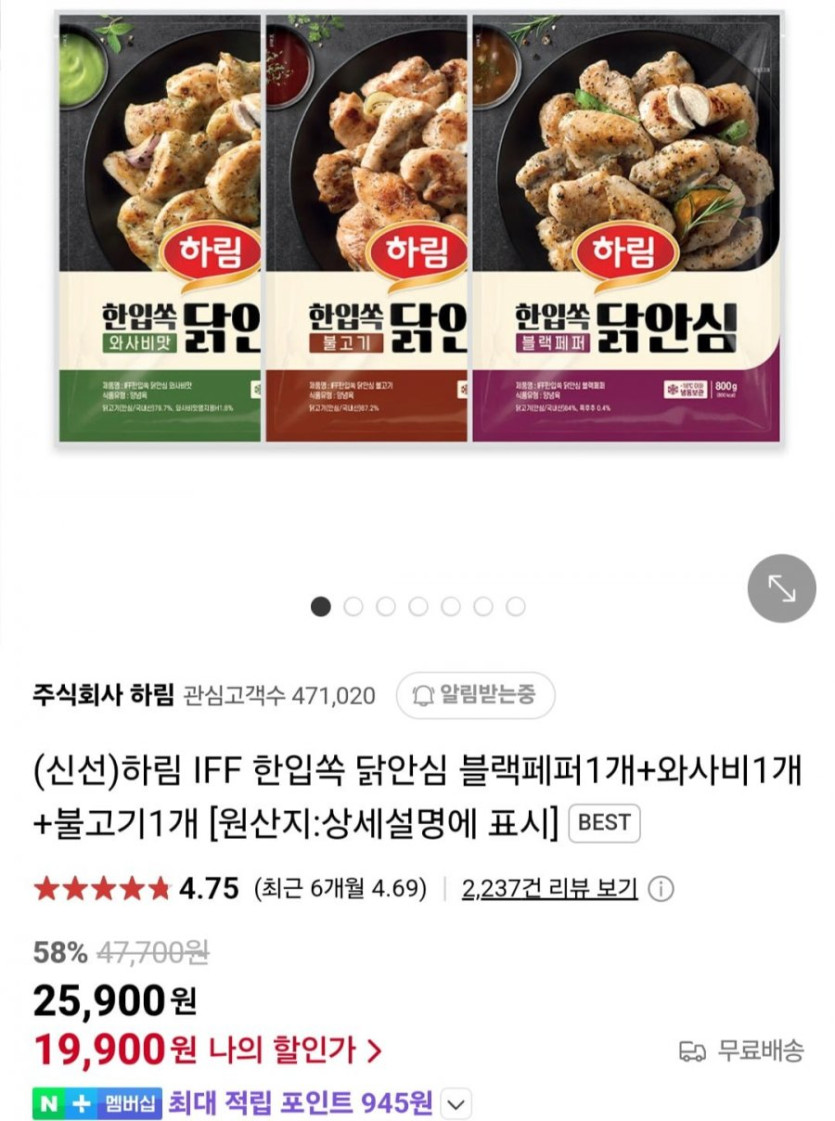Open the 주식회사 하림 store page
The image size is (835, 1121).
click(103, 695)
